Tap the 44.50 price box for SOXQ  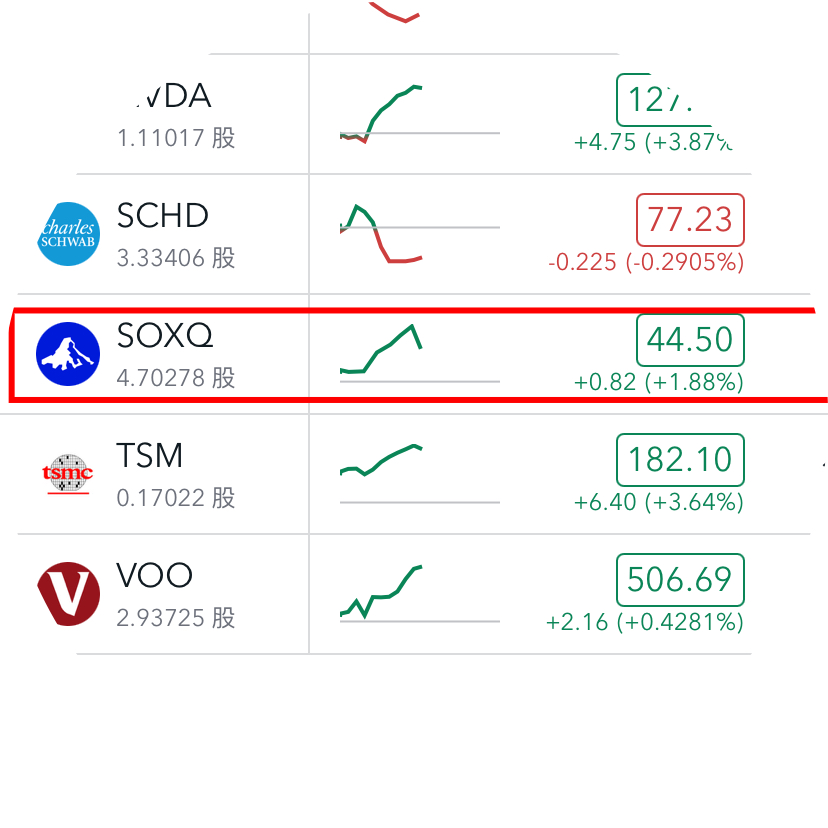691,339
